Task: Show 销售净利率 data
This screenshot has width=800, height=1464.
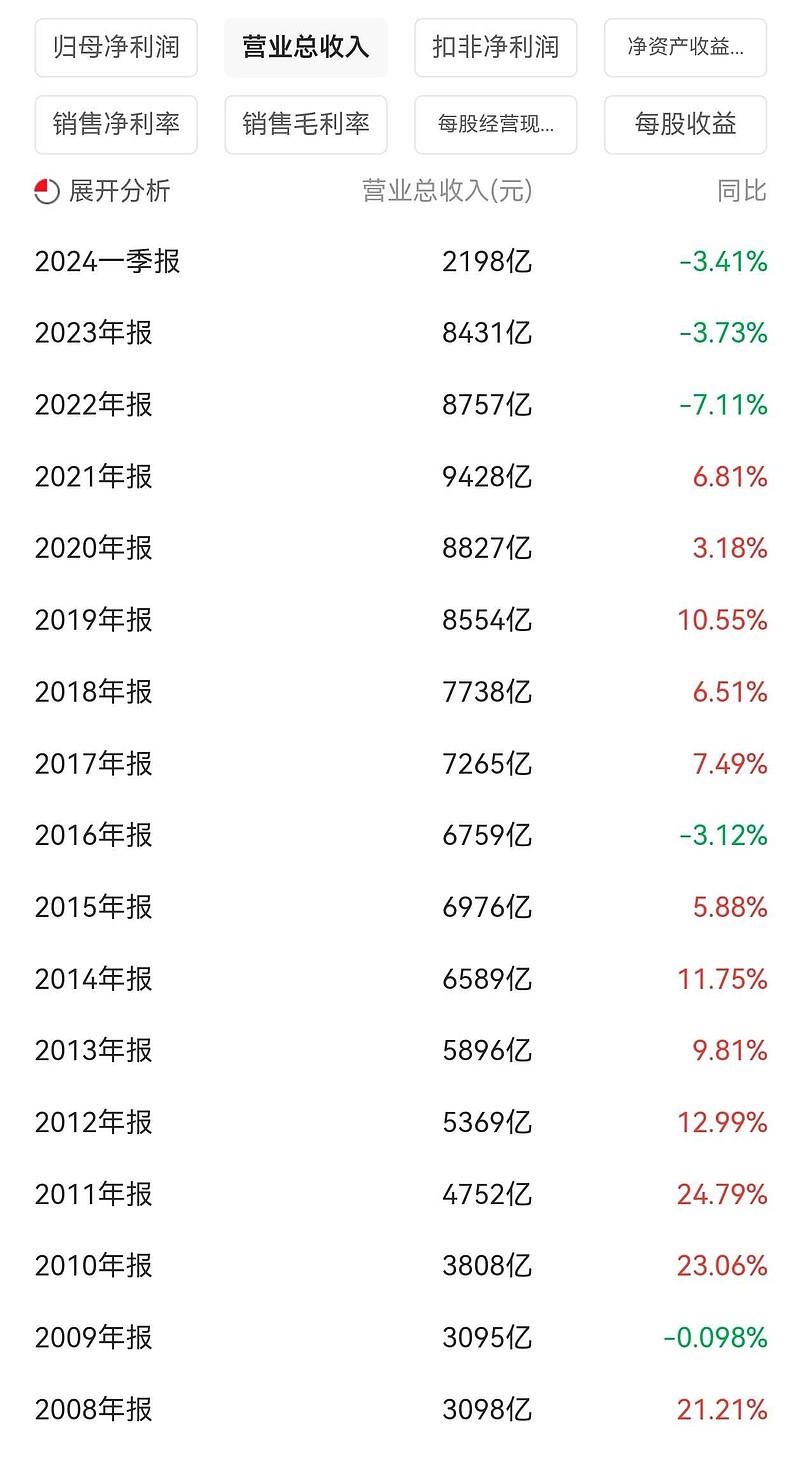Action: pos(116,124)
